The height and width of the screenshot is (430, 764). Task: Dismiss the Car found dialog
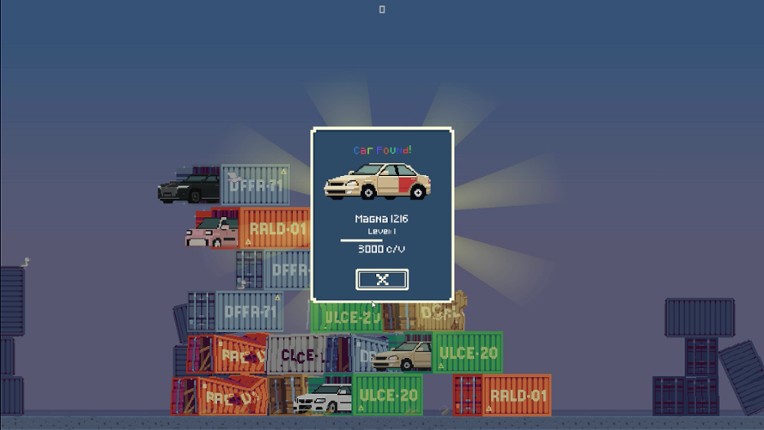[381, 279]
